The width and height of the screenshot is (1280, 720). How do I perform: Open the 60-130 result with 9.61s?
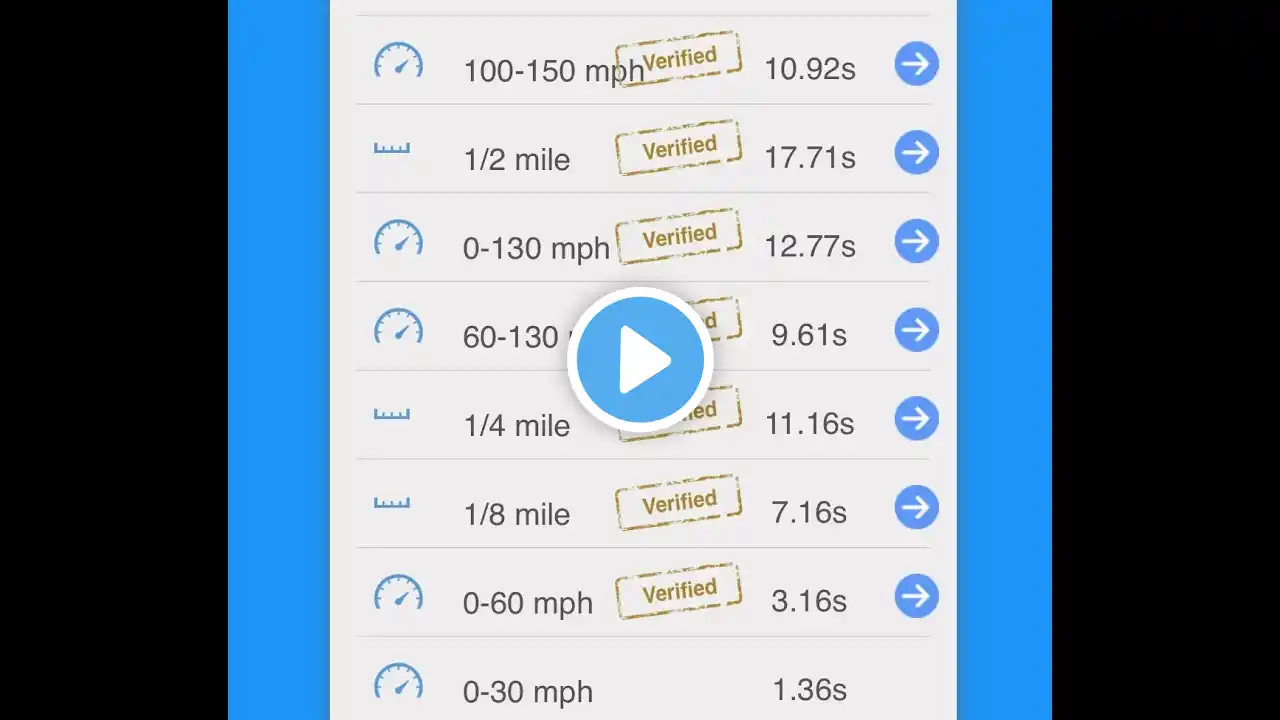(916, 330)
